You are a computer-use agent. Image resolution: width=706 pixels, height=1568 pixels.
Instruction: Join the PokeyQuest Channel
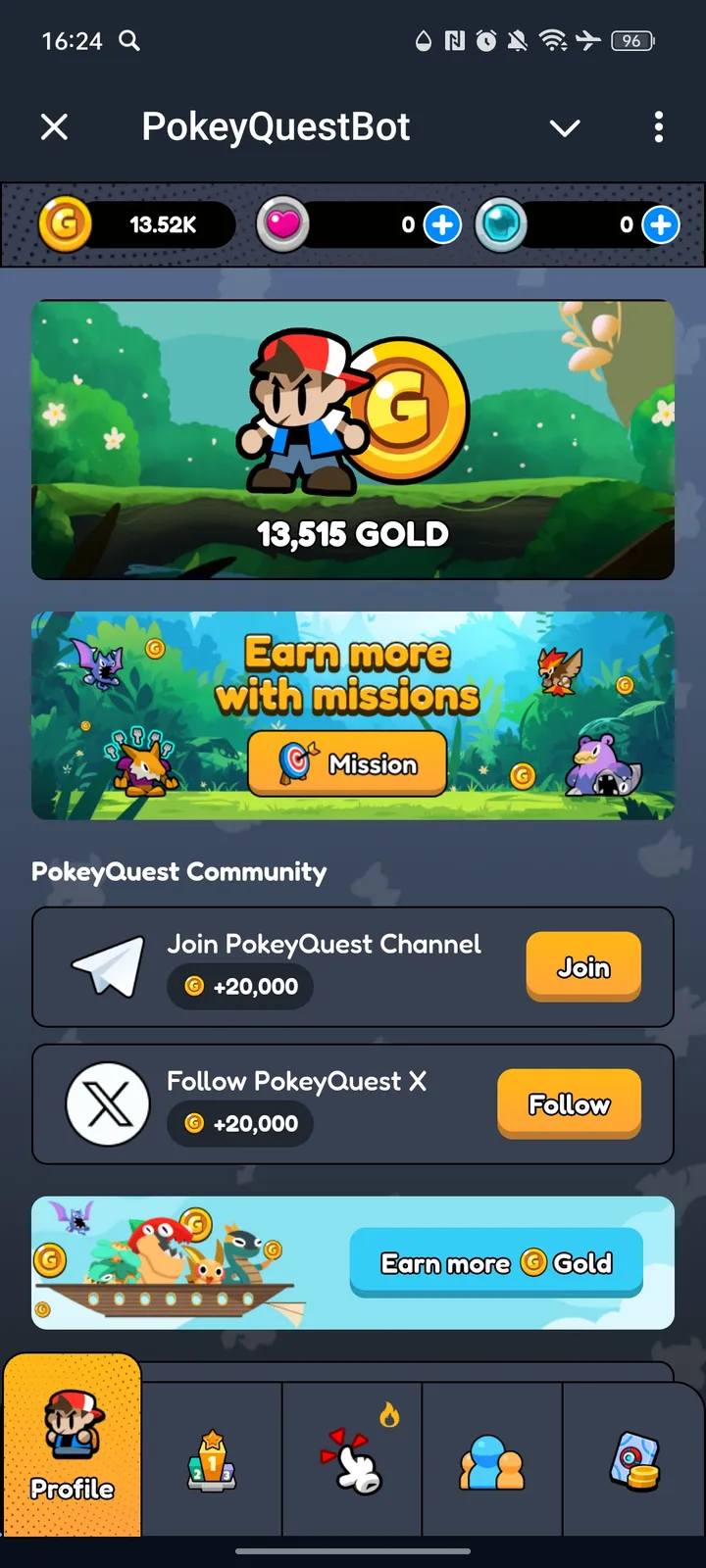583,967
